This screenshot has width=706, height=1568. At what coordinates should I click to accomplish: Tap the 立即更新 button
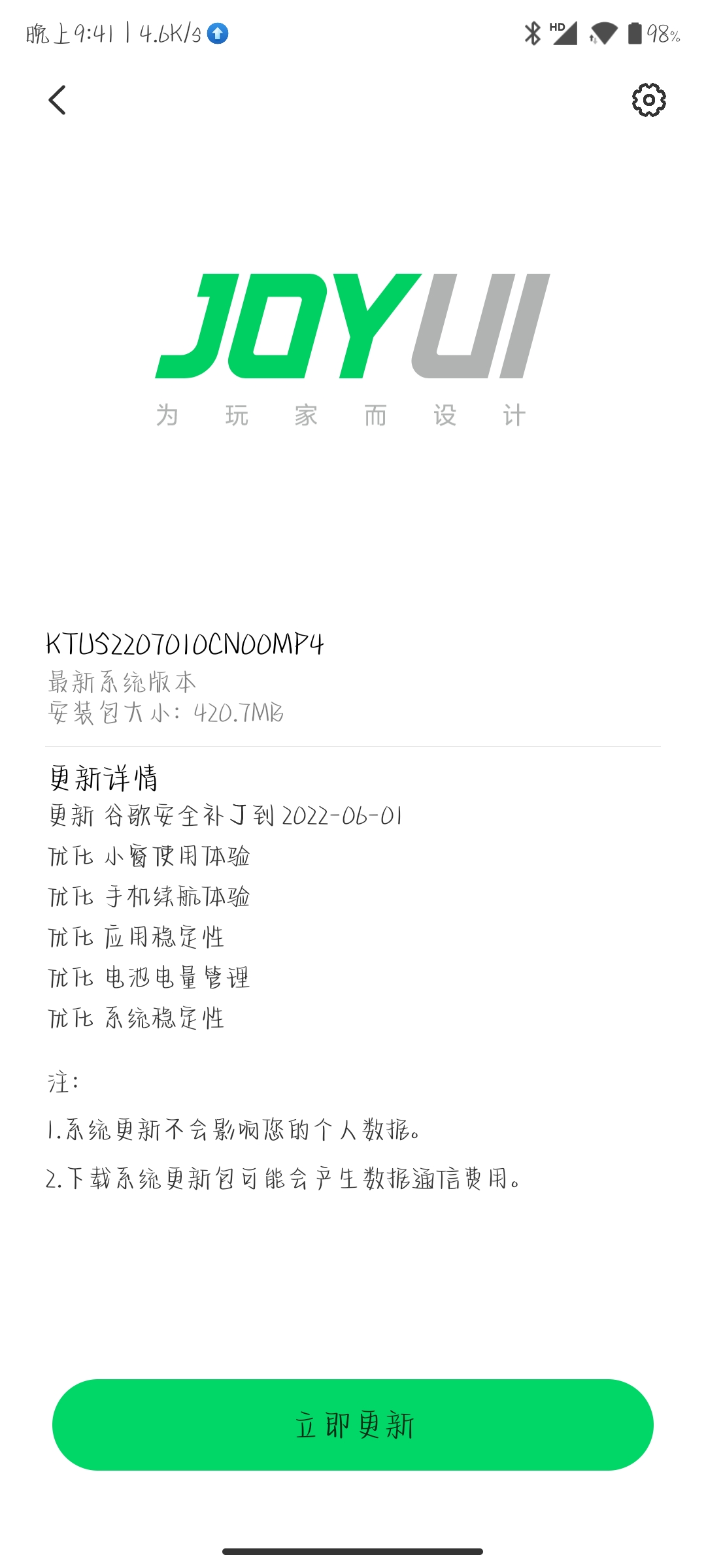tap(353, 1425)
